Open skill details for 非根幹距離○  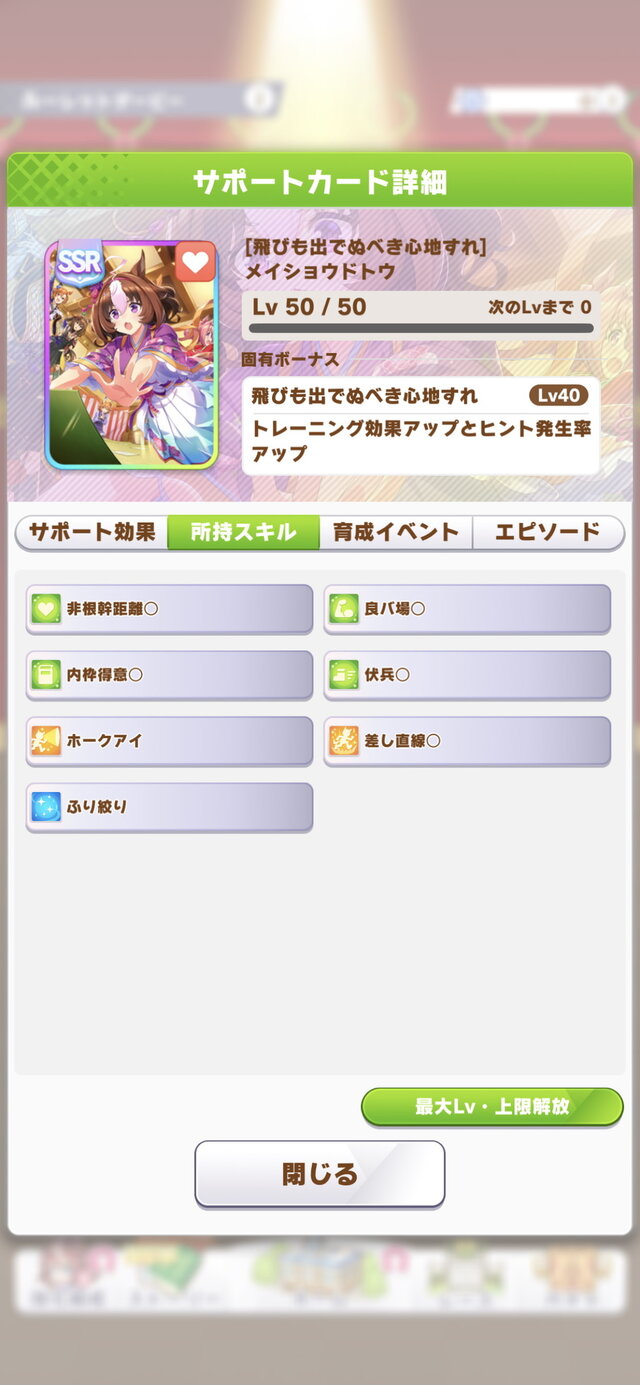(x=169, y=608)
